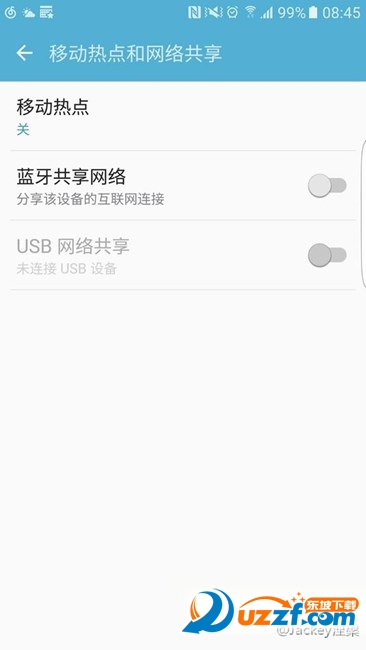Toggle the USB 网络共享 switch

click(x=327, y=255)
